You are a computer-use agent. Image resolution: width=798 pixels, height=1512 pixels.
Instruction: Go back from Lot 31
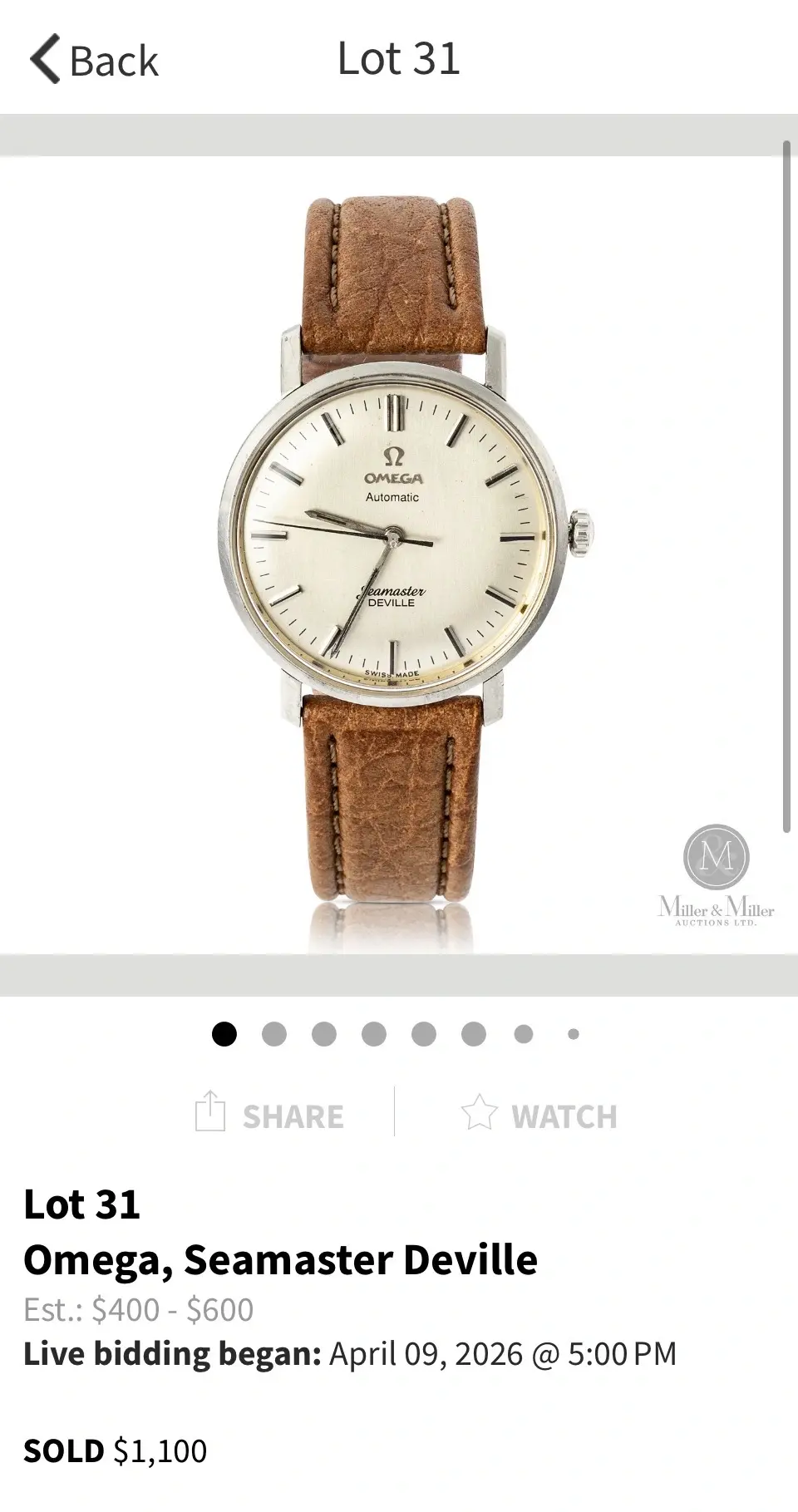tap(93, 60)
